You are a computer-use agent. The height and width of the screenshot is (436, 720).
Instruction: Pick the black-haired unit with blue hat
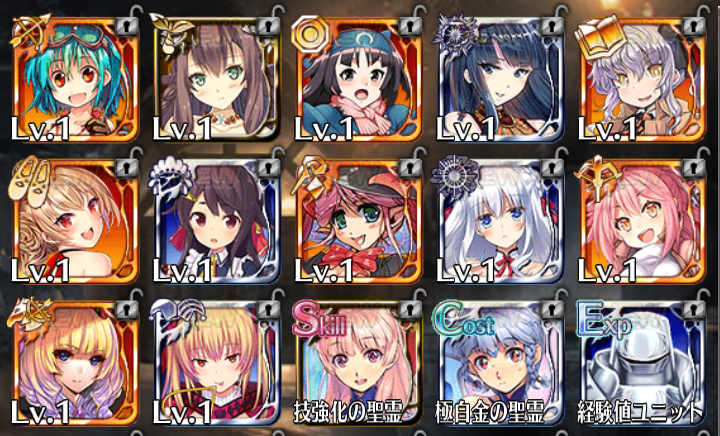tap(357, 76)
